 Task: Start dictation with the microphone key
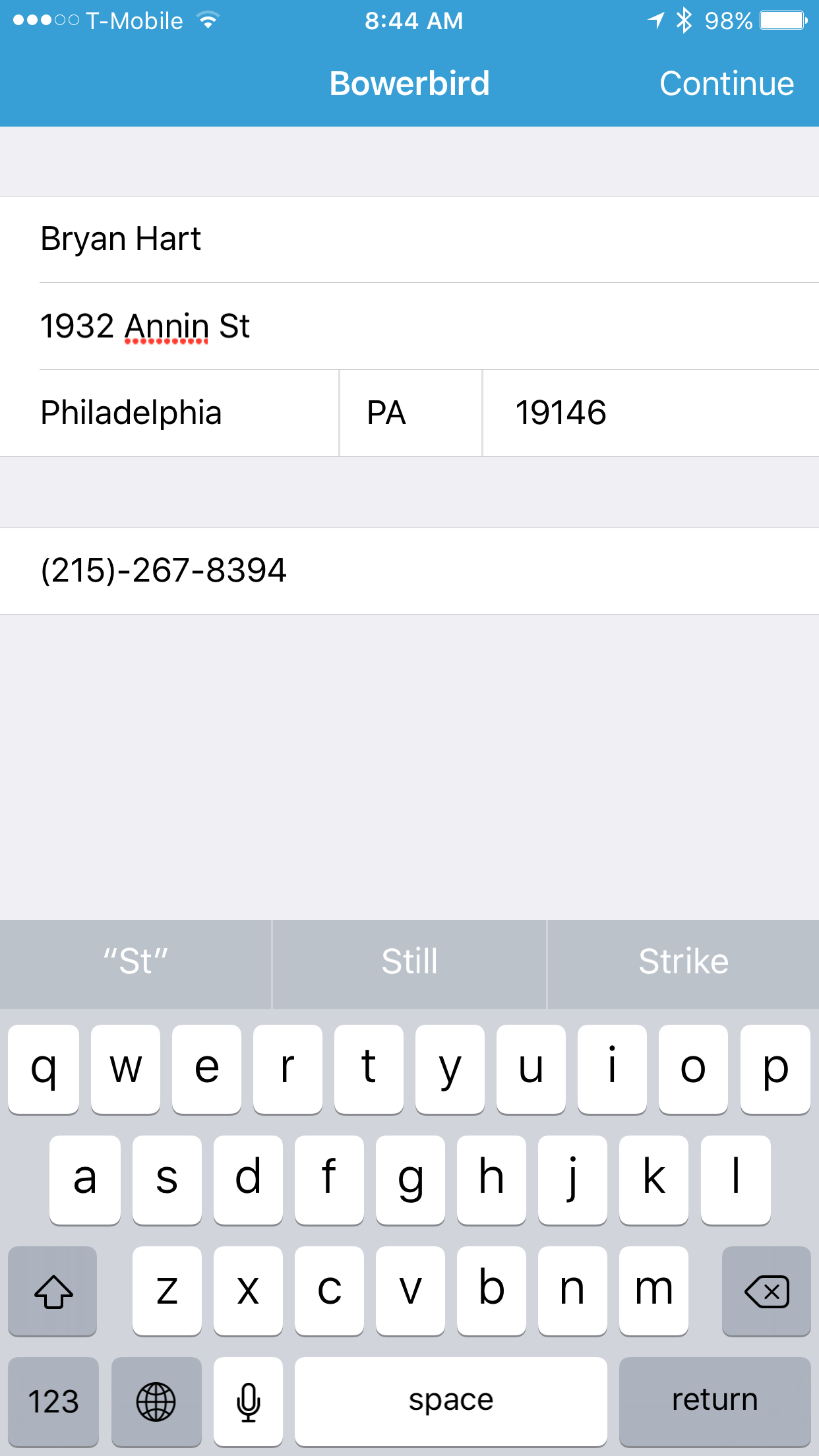(x=248, y=1401)
